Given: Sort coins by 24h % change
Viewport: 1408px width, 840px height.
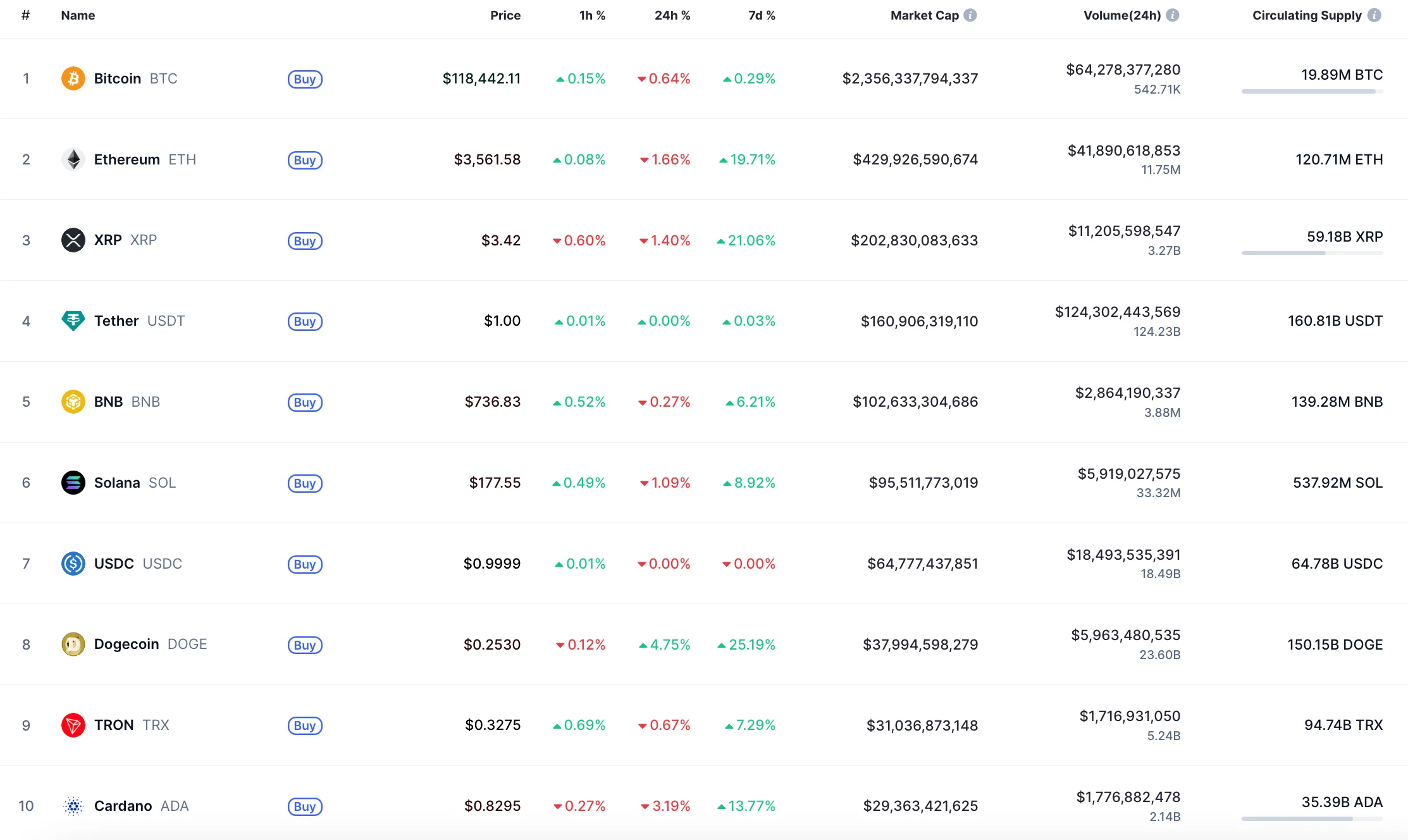Looking at the screenshot, I should (x=672, y=15).
